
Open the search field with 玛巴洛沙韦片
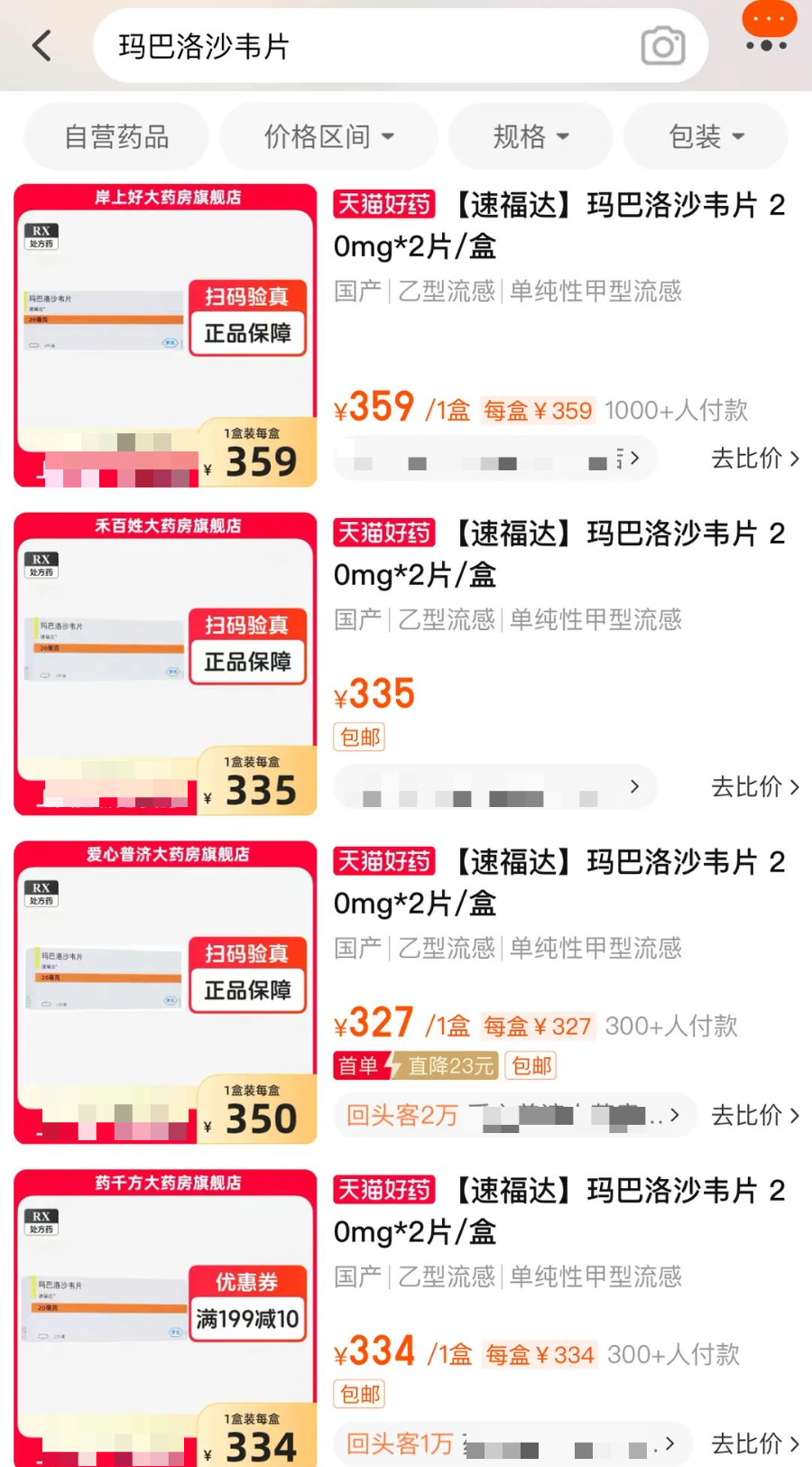point(361,46)
